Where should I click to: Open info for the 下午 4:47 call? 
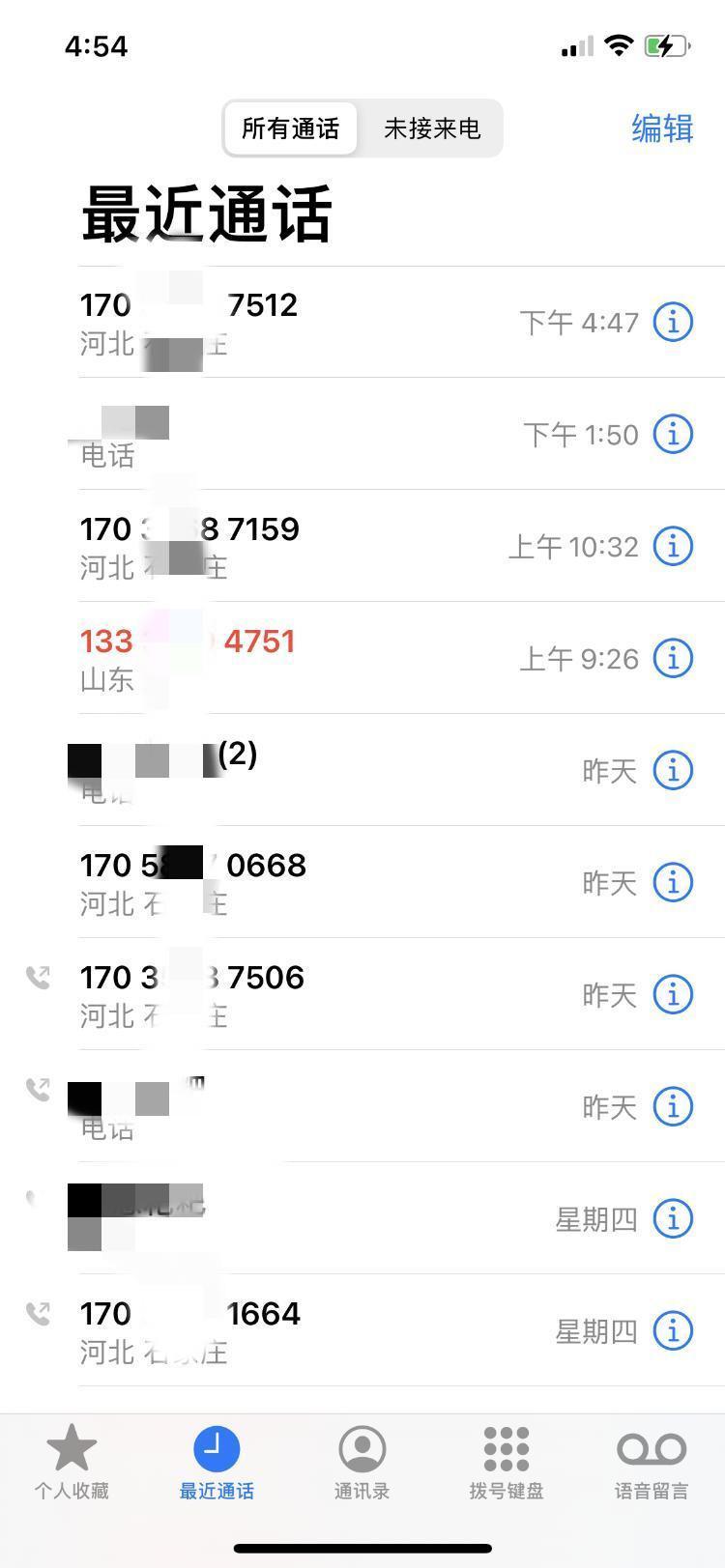pos(673,322)
